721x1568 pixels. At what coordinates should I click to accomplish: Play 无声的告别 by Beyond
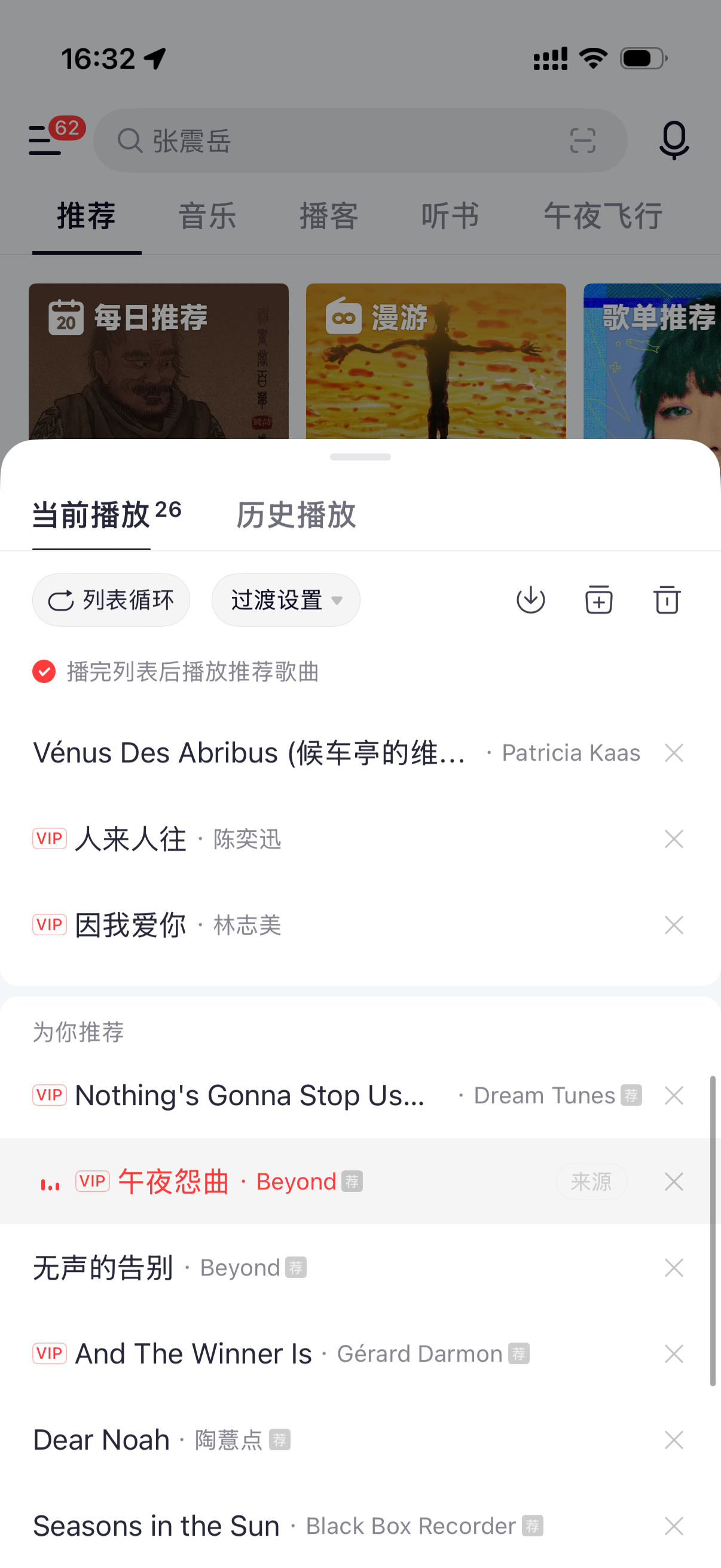tap(103, 1268)
